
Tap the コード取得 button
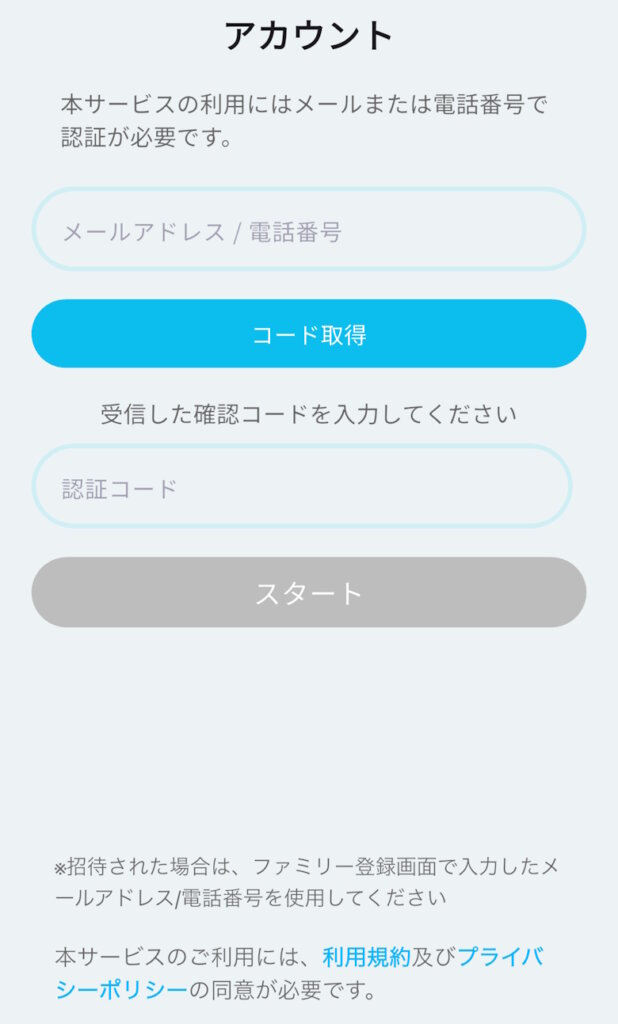(x=308, y=334)
